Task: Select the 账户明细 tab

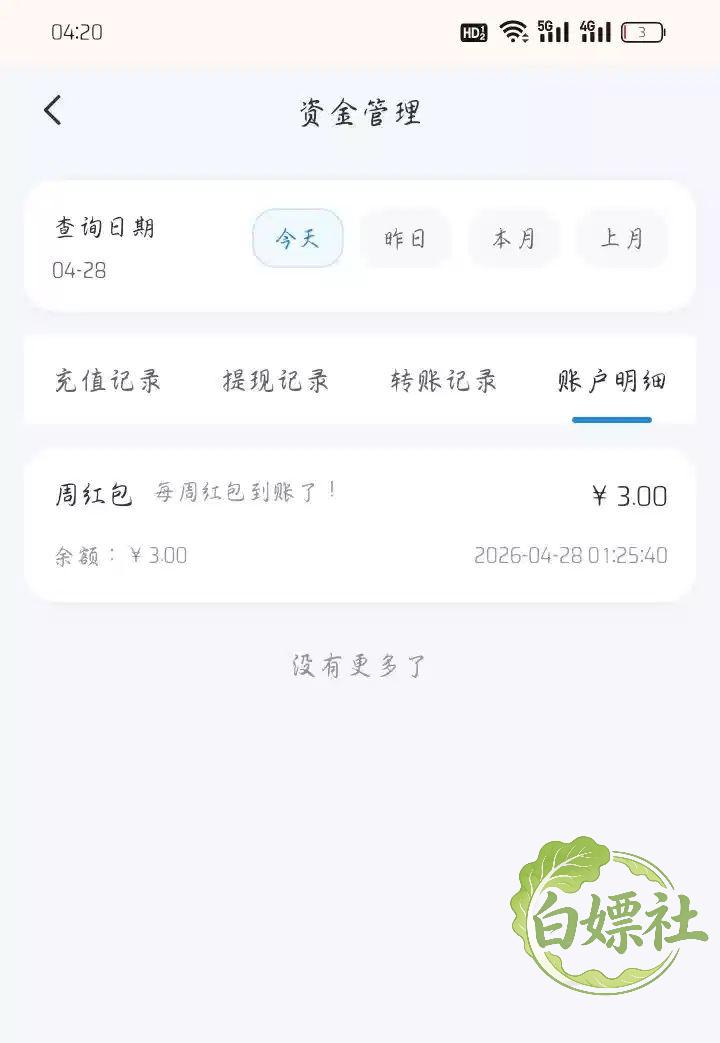Action: click(x=612, y=380)
